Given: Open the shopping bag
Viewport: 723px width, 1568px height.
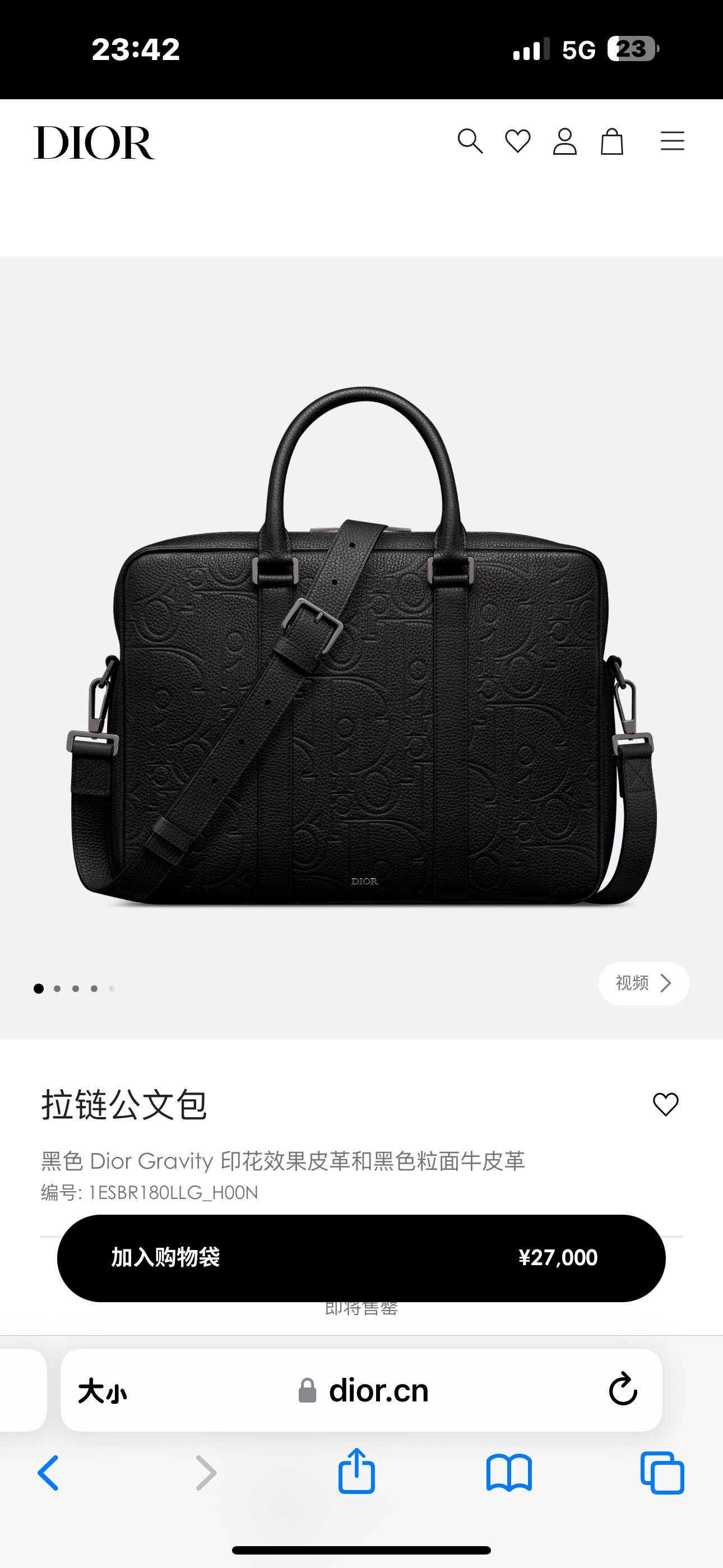Looking at the screenshot, I should coord(611,142).
